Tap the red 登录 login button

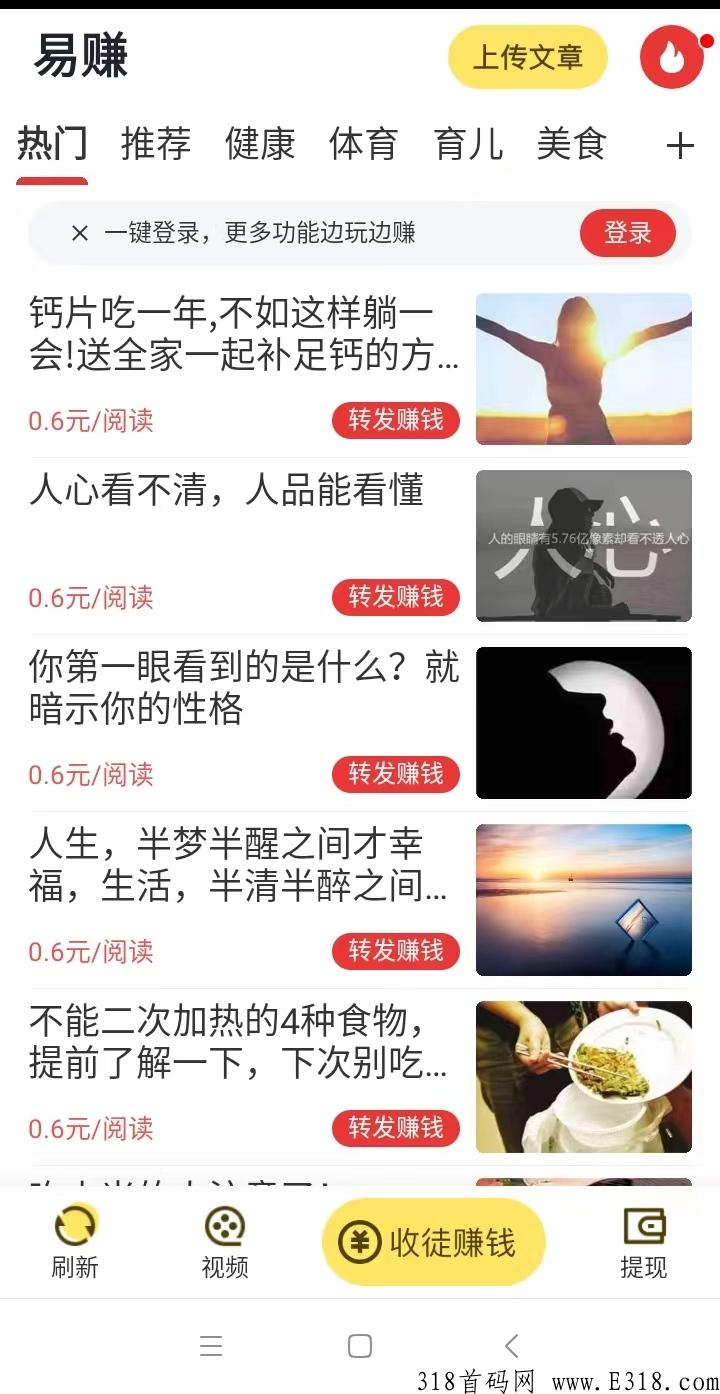[627, 233]
